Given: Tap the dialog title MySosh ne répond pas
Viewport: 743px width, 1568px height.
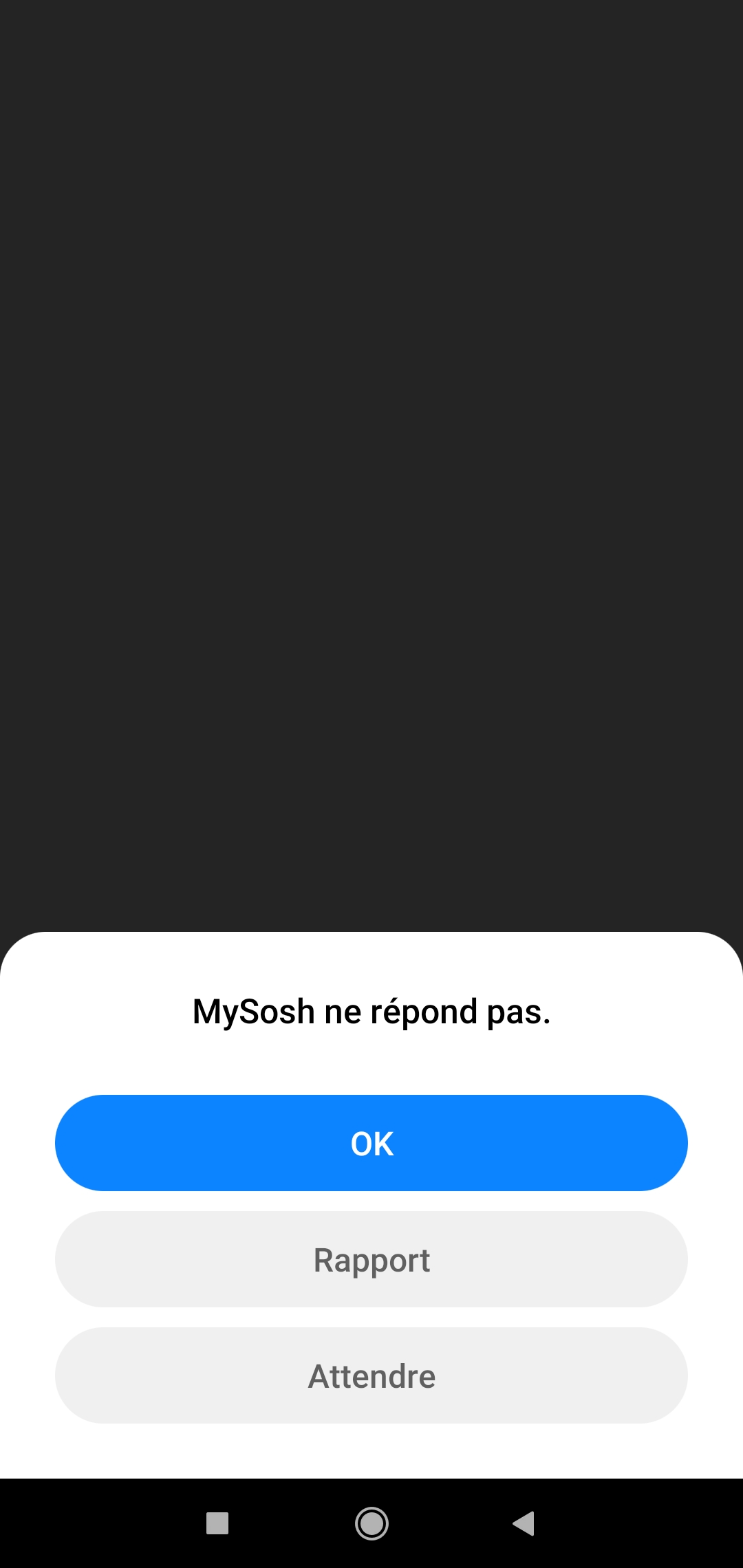Looking at the screenshot, I should coord(371,1010).
